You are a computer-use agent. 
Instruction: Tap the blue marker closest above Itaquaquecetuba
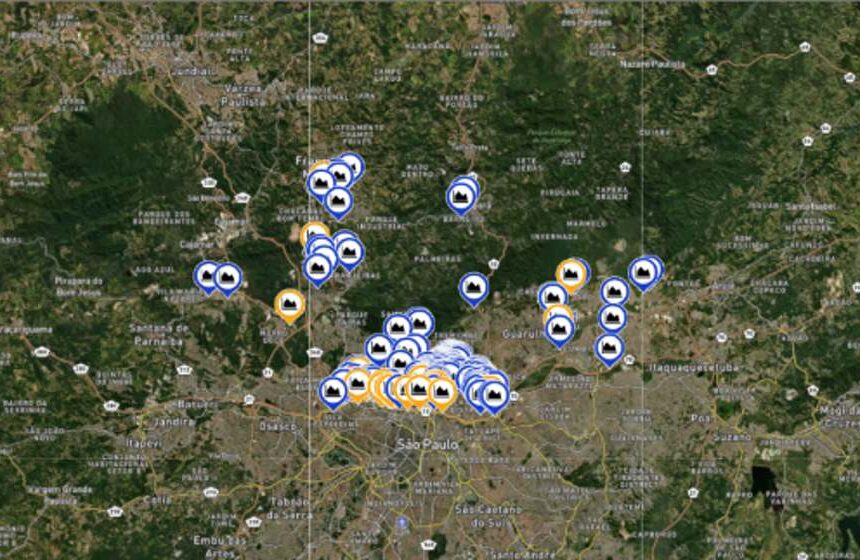pyautogui.click(x=609, y=347)
